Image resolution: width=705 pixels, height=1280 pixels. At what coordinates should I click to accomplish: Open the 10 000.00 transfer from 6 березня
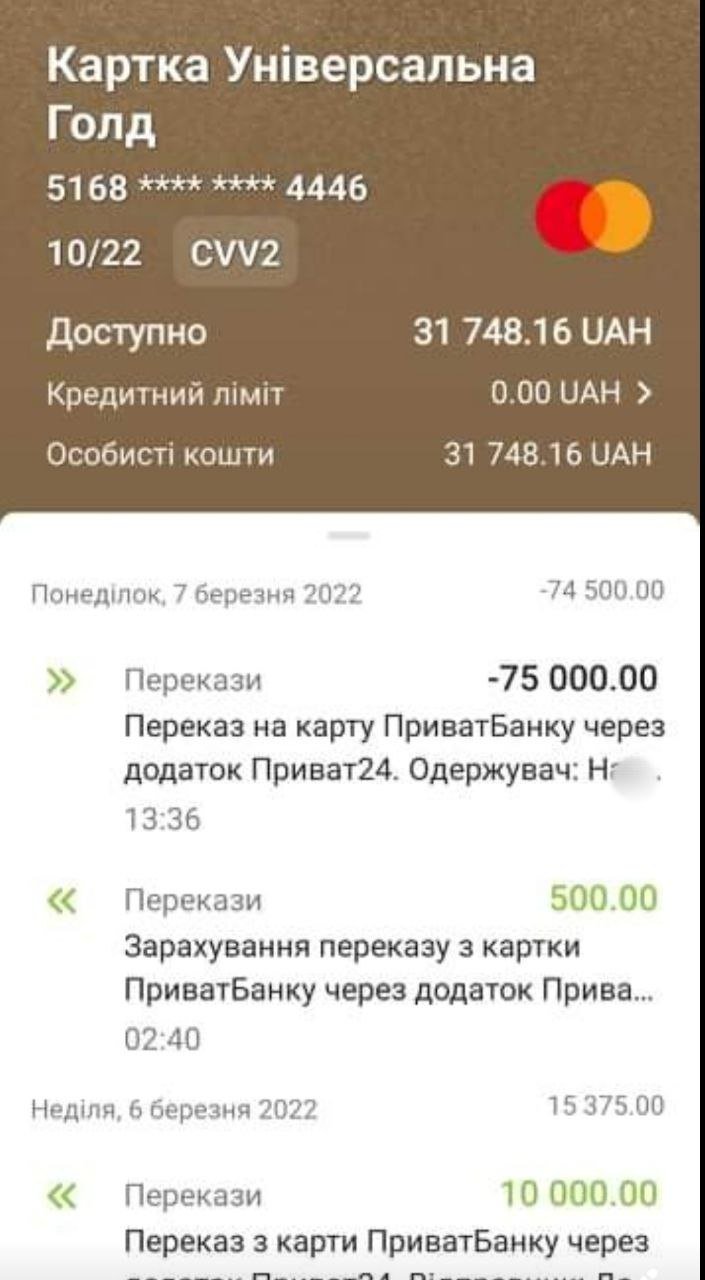tap(390, 1218)
